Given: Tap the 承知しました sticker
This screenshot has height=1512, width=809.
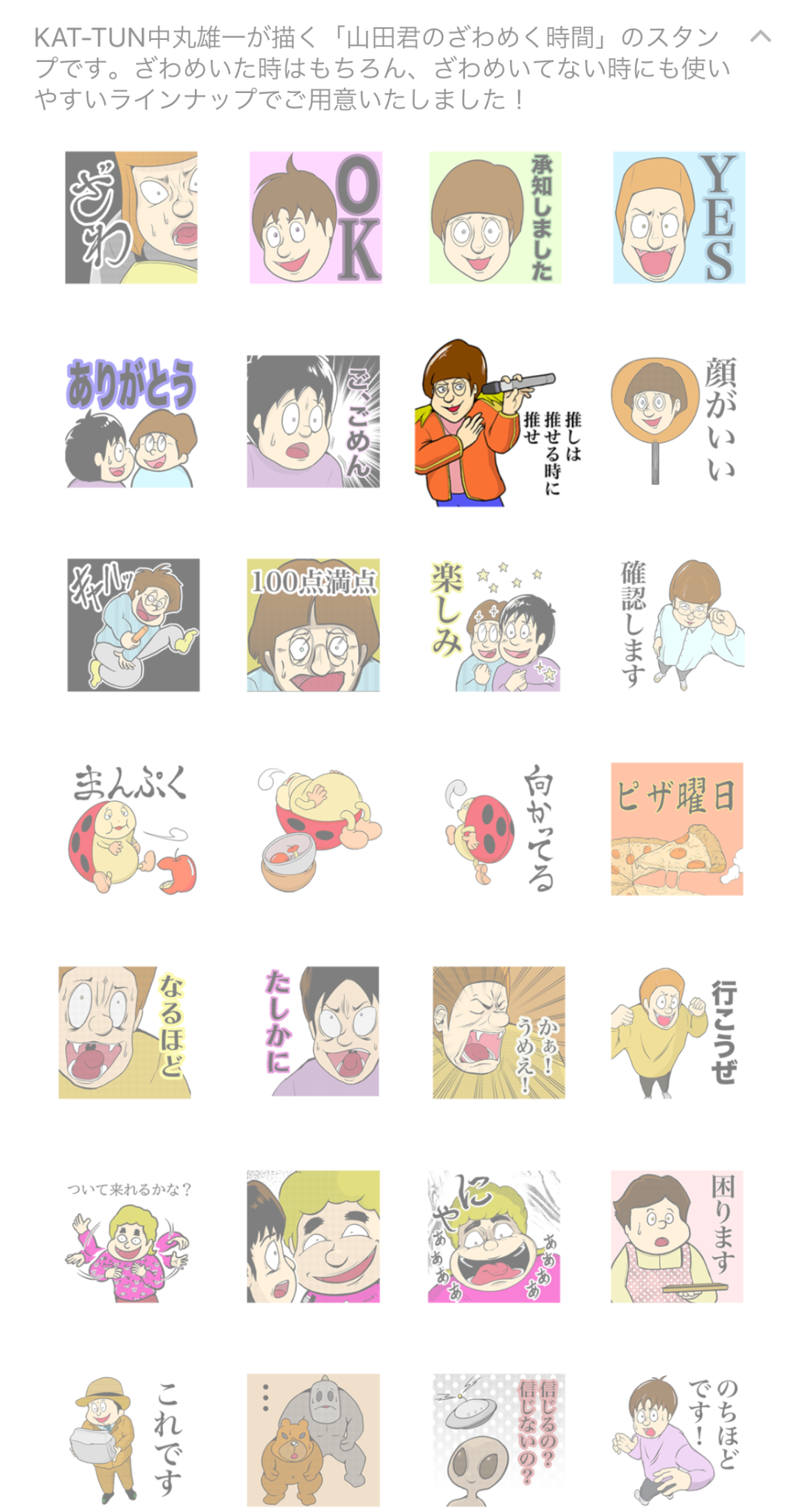Looking at the screenshot, I should (x=495, y=218).
